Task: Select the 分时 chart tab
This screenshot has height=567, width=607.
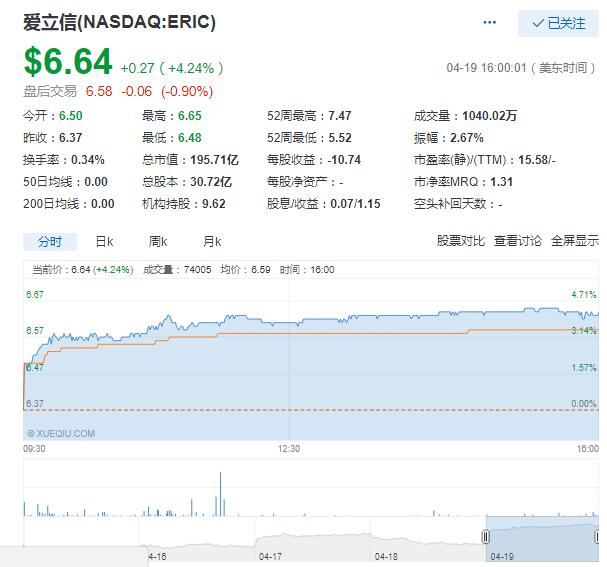Action: coord(49,242)
